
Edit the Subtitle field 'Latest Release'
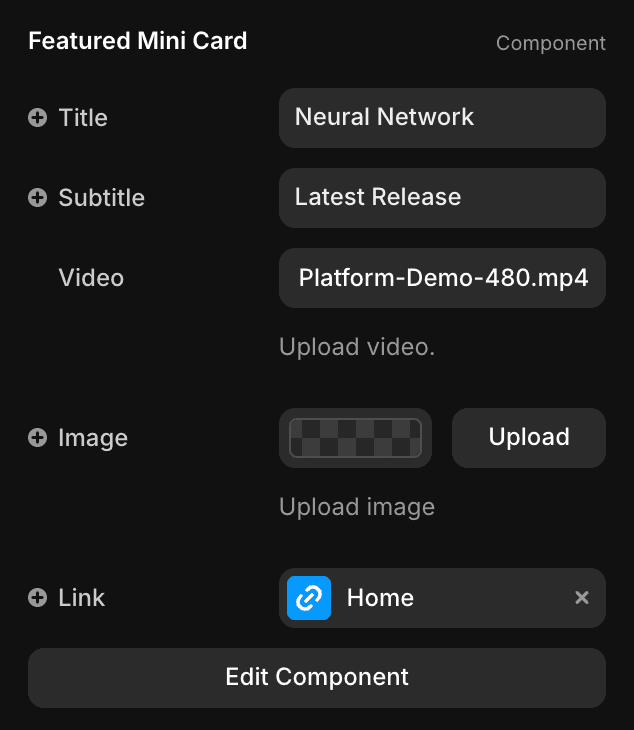click(x=442, y=198)
